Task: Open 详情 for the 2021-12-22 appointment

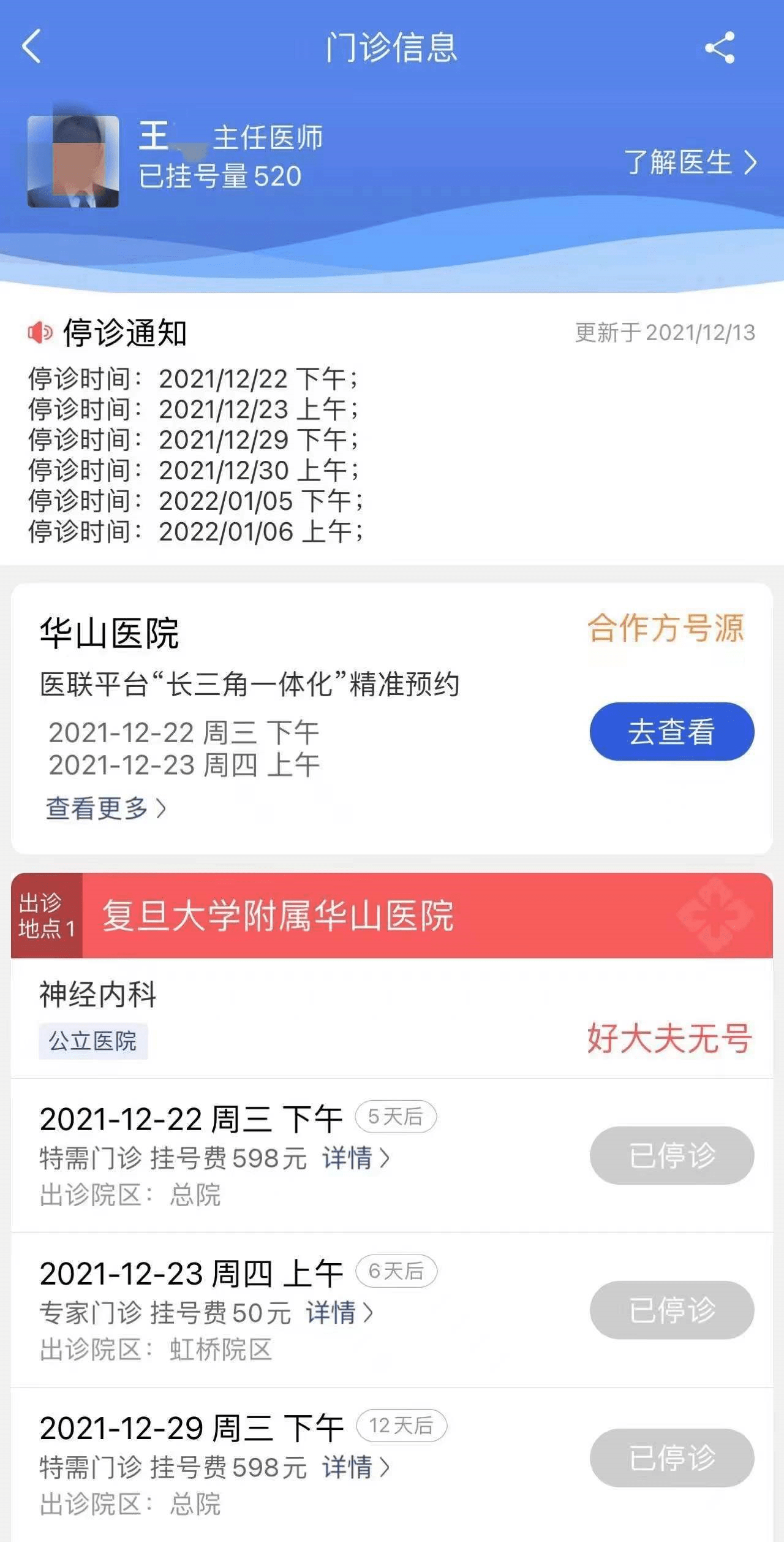Action: click(x=355, y=1158)
